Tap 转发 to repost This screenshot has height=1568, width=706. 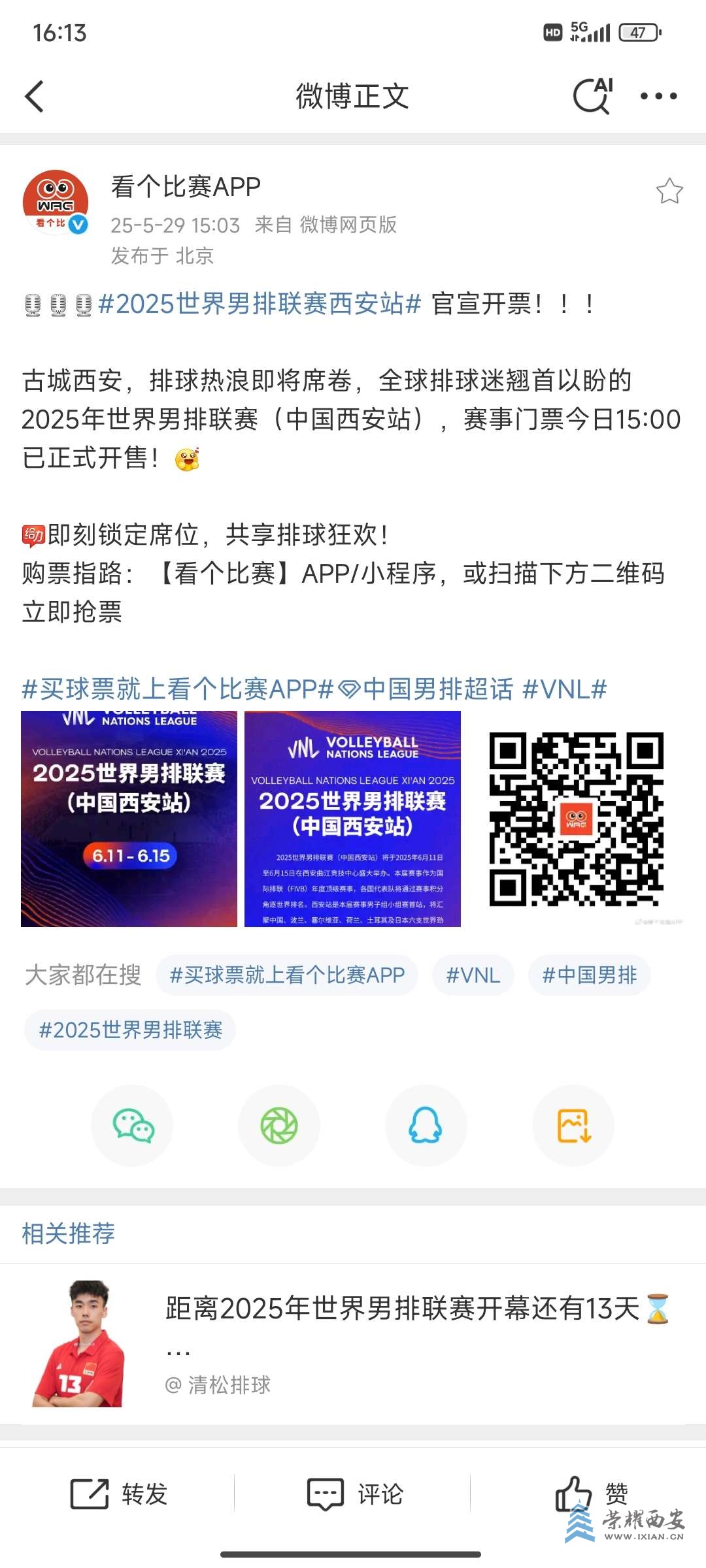(120, 1494)
